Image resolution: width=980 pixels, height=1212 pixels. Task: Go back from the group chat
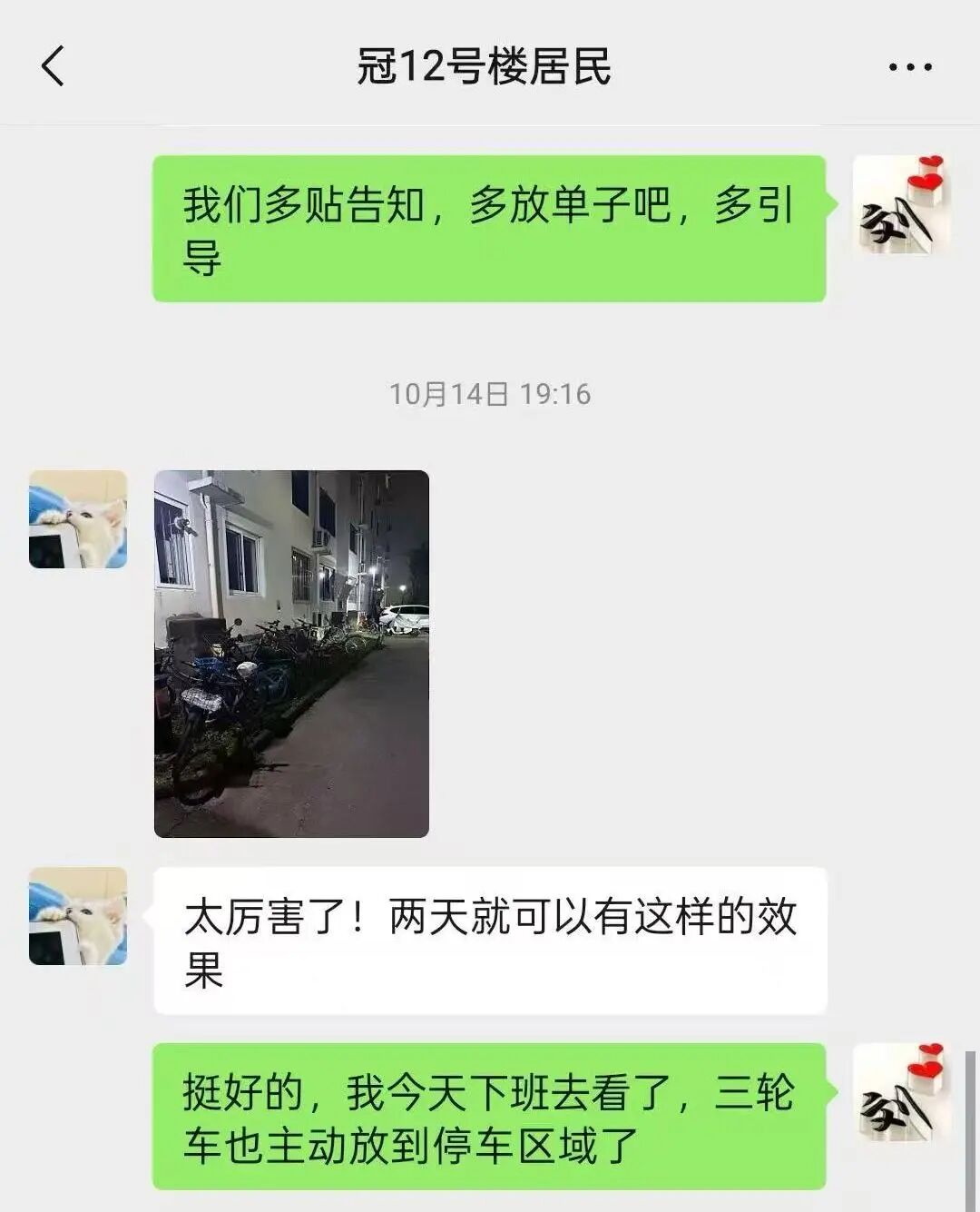53,66
